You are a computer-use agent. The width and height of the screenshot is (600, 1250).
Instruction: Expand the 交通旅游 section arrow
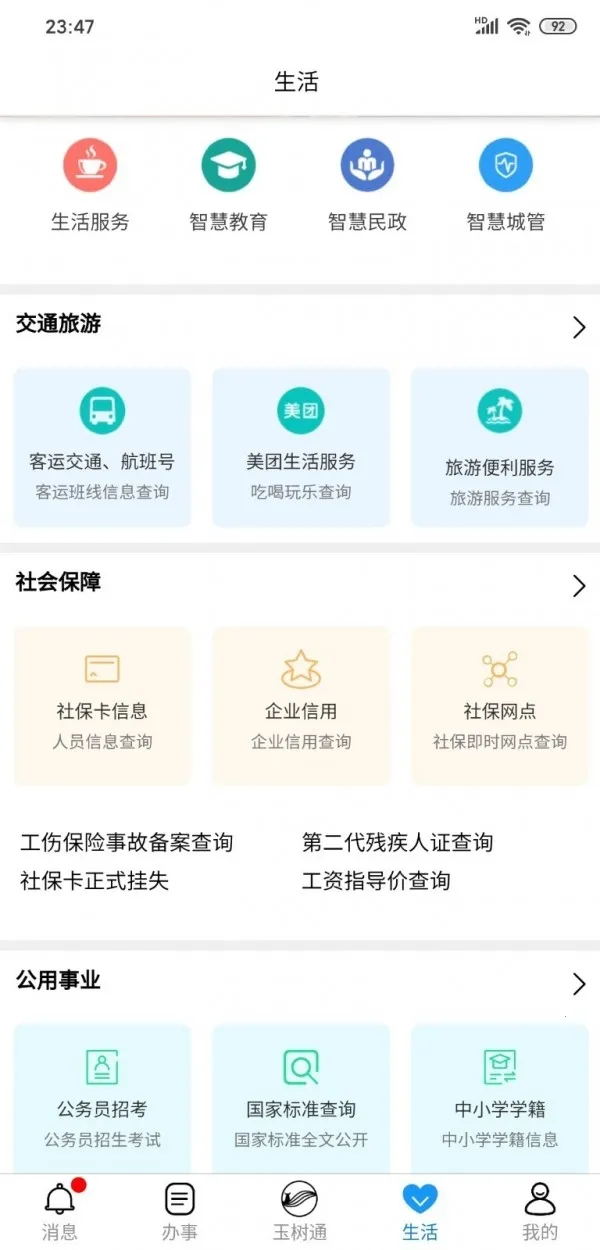(x=578, y=327)
